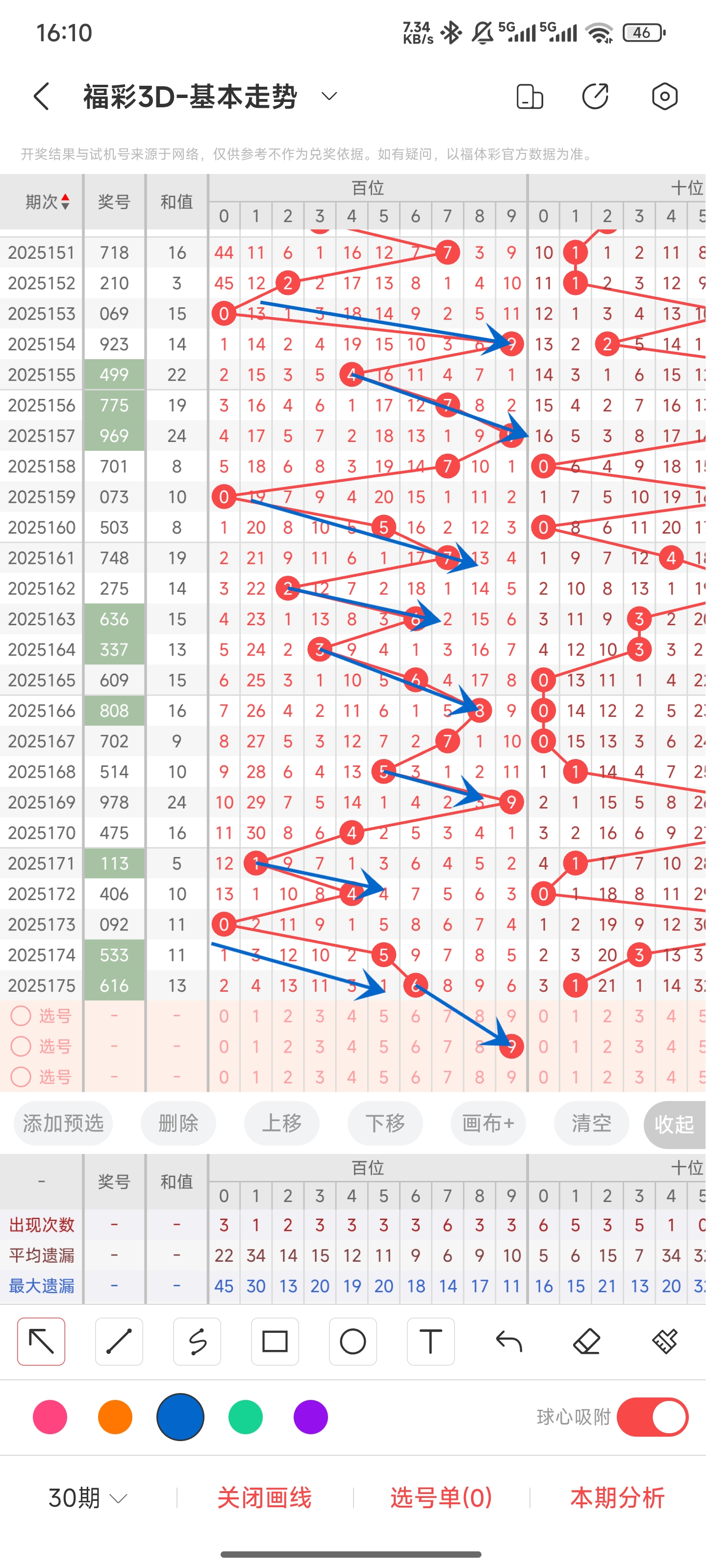Collapse the panel with 收起
Screen dimensions: 706x1568
point(674,1124)
